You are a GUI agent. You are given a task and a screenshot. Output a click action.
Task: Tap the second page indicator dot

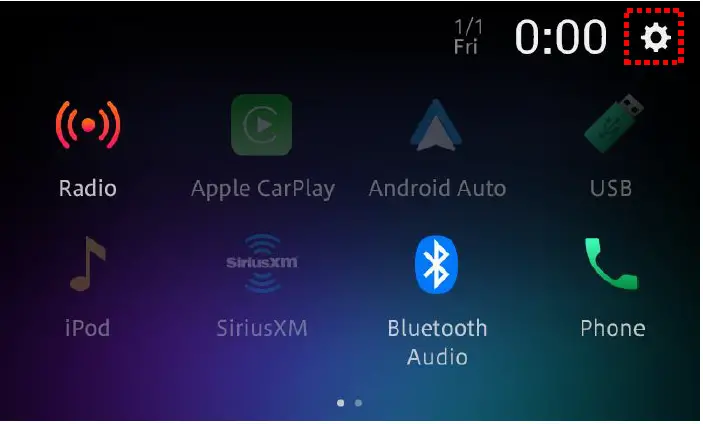359,403
